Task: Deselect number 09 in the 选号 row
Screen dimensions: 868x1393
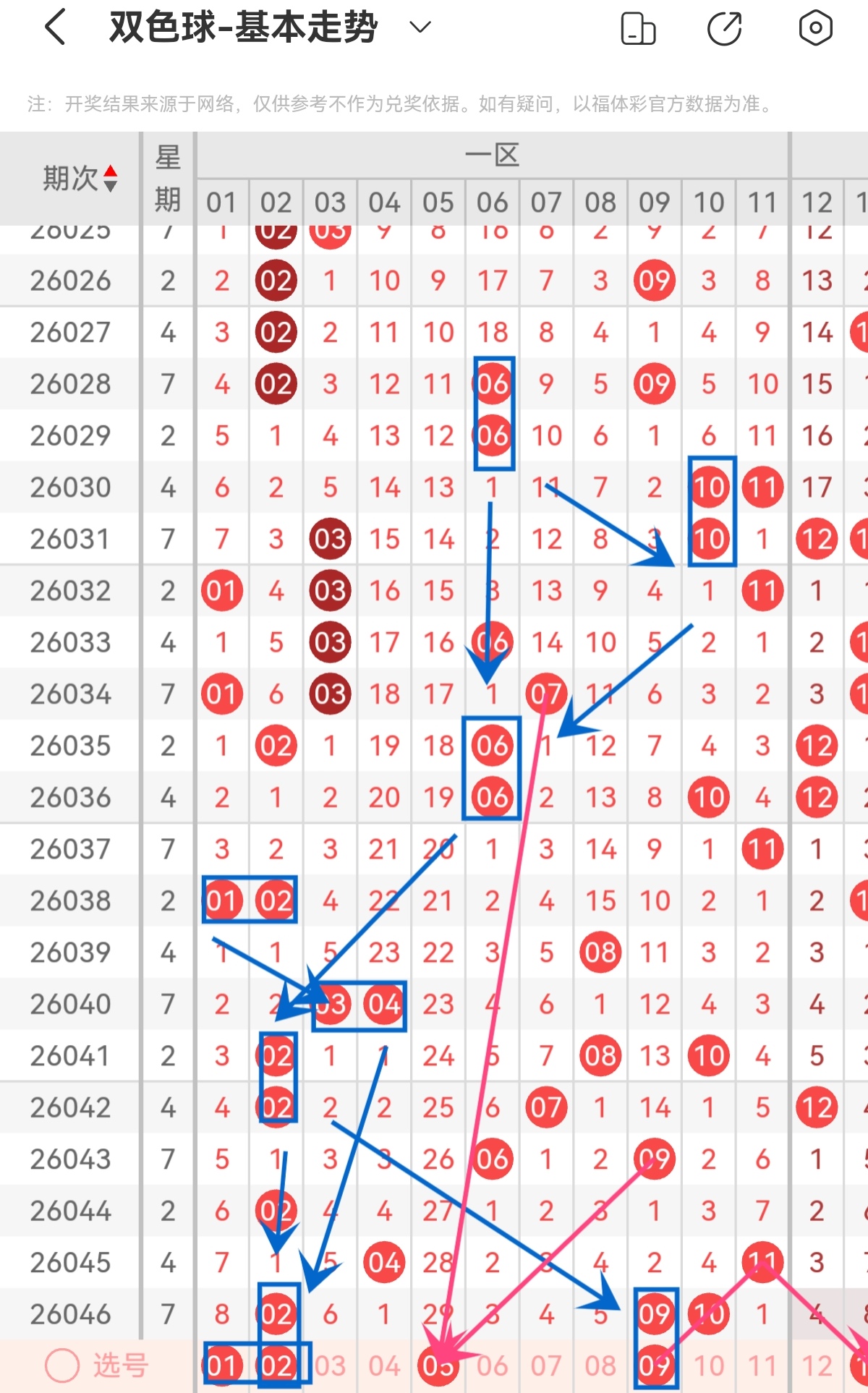Action: pyautogui.click(x=655, y=1366)
